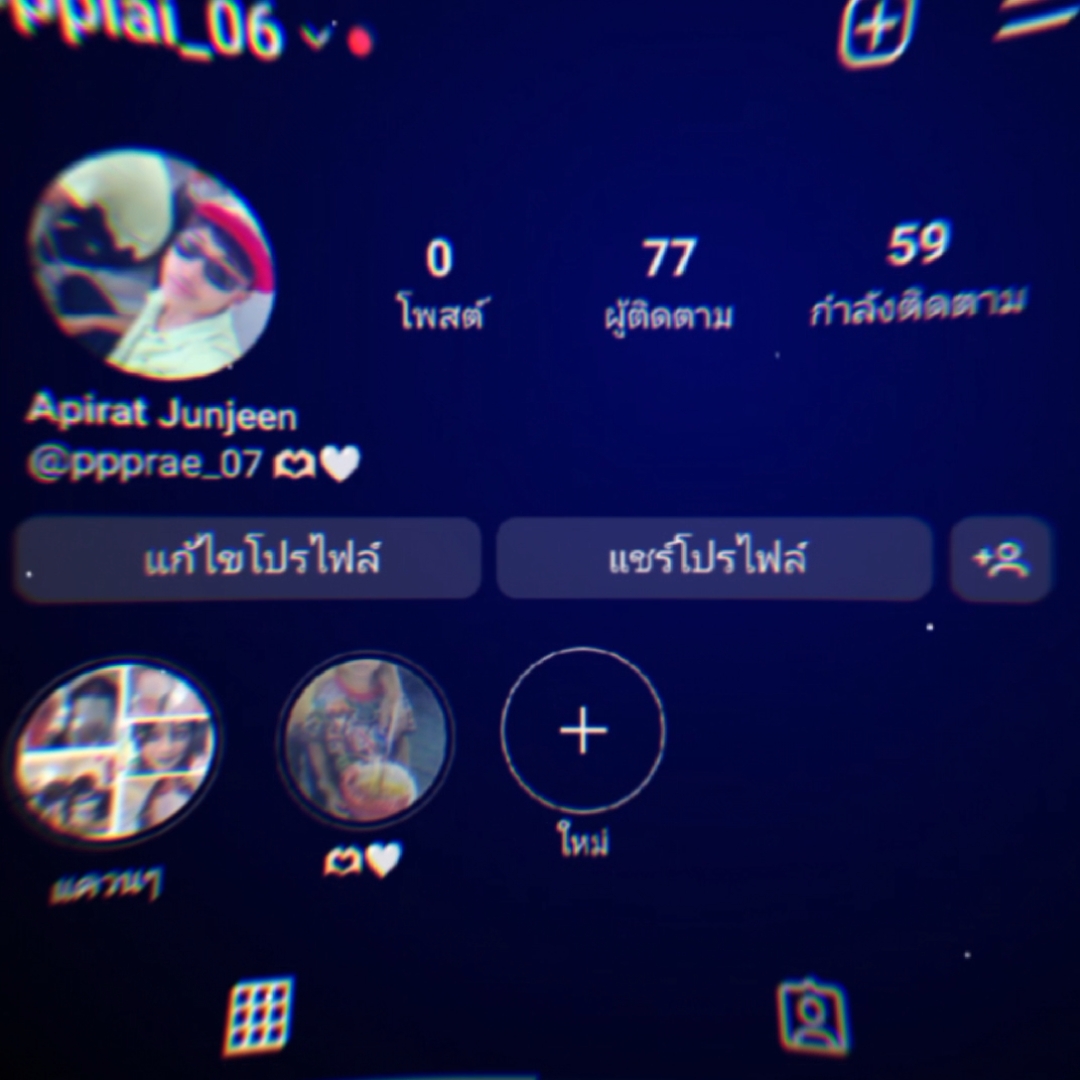Open the first story highlight with collage cover
1080x1080 pixels.
coord(114,752)
